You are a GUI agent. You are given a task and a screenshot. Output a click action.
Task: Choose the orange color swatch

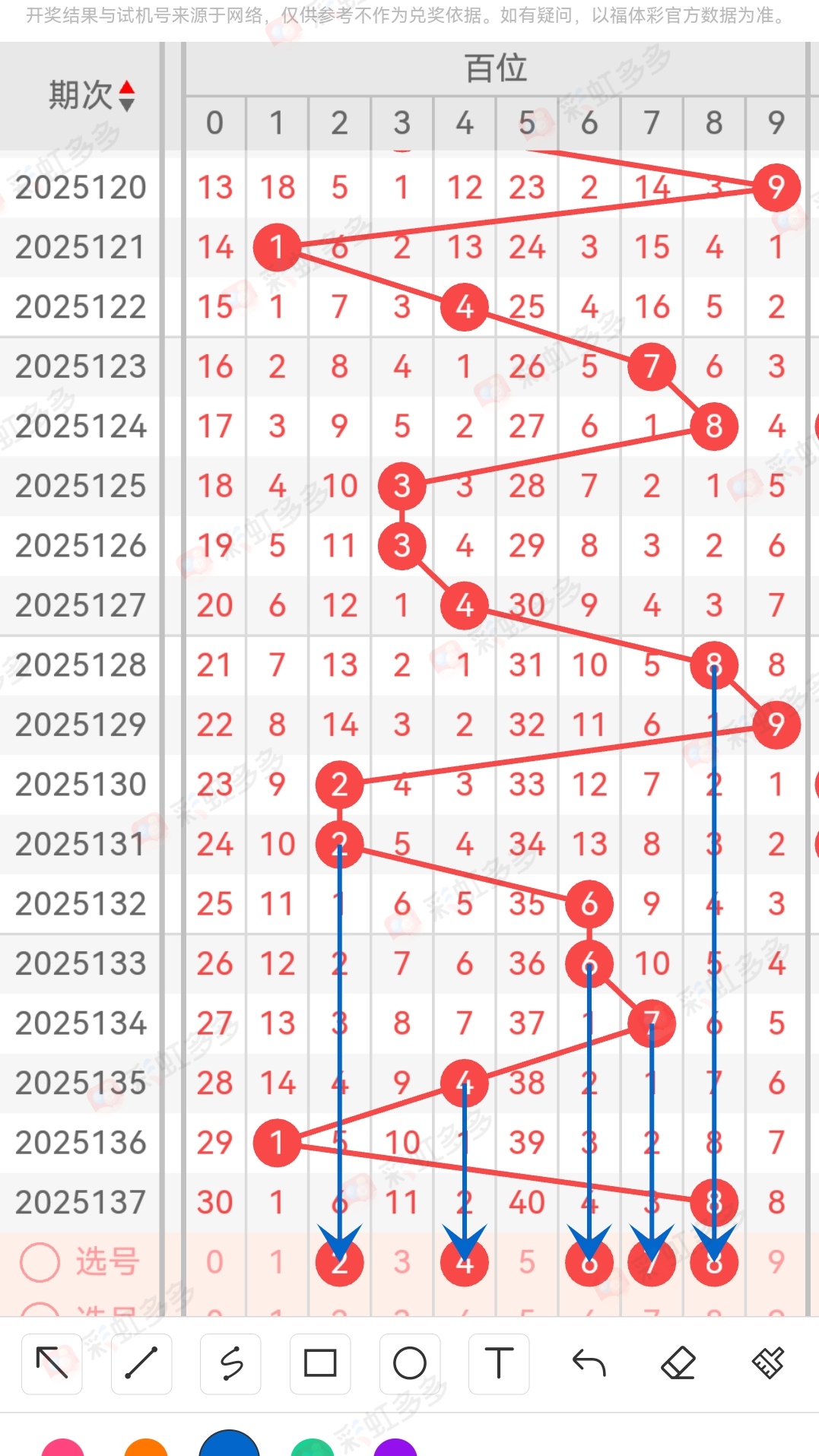(x=146, y=1447)
